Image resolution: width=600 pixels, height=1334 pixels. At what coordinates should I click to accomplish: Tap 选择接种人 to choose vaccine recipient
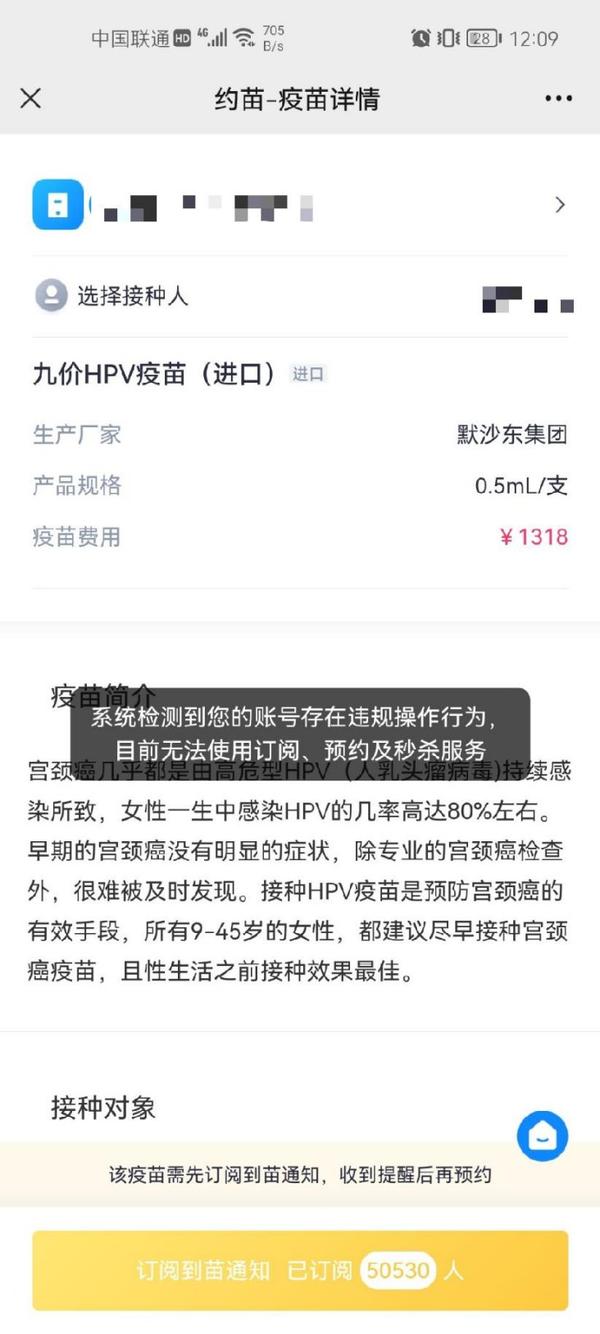pyautogui.click(x=300, y=296)
